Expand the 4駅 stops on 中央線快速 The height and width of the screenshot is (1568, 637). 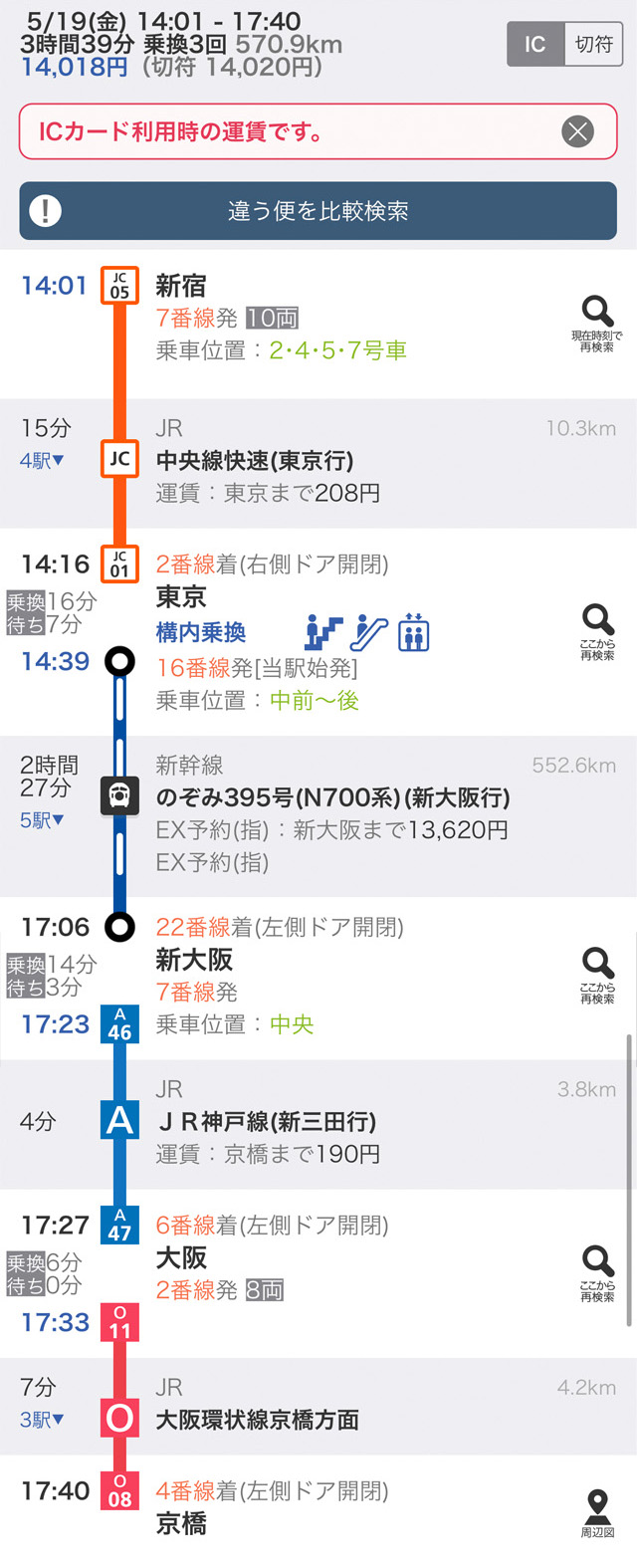point(43,460)
